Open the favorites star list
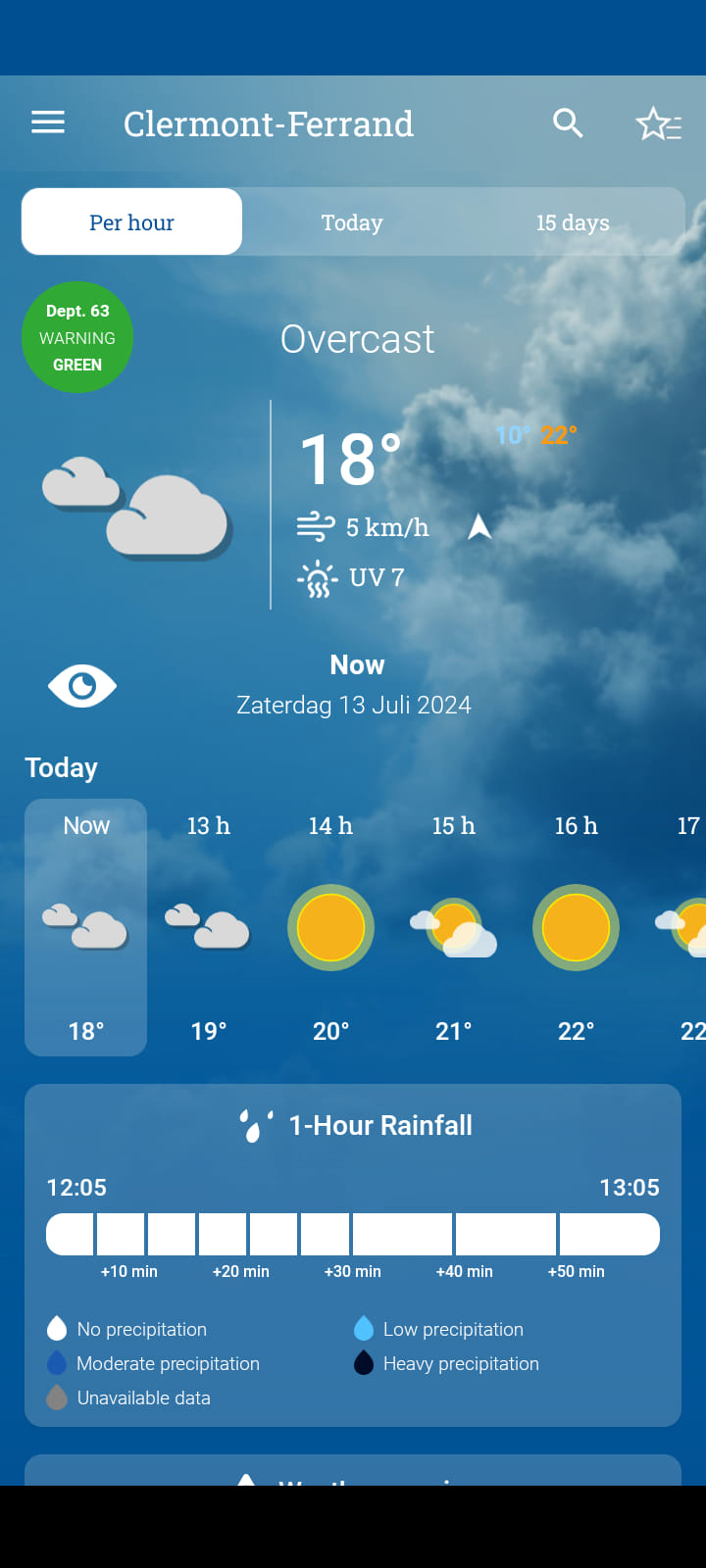The image size is (706, 1568). (x=658, y=124)
